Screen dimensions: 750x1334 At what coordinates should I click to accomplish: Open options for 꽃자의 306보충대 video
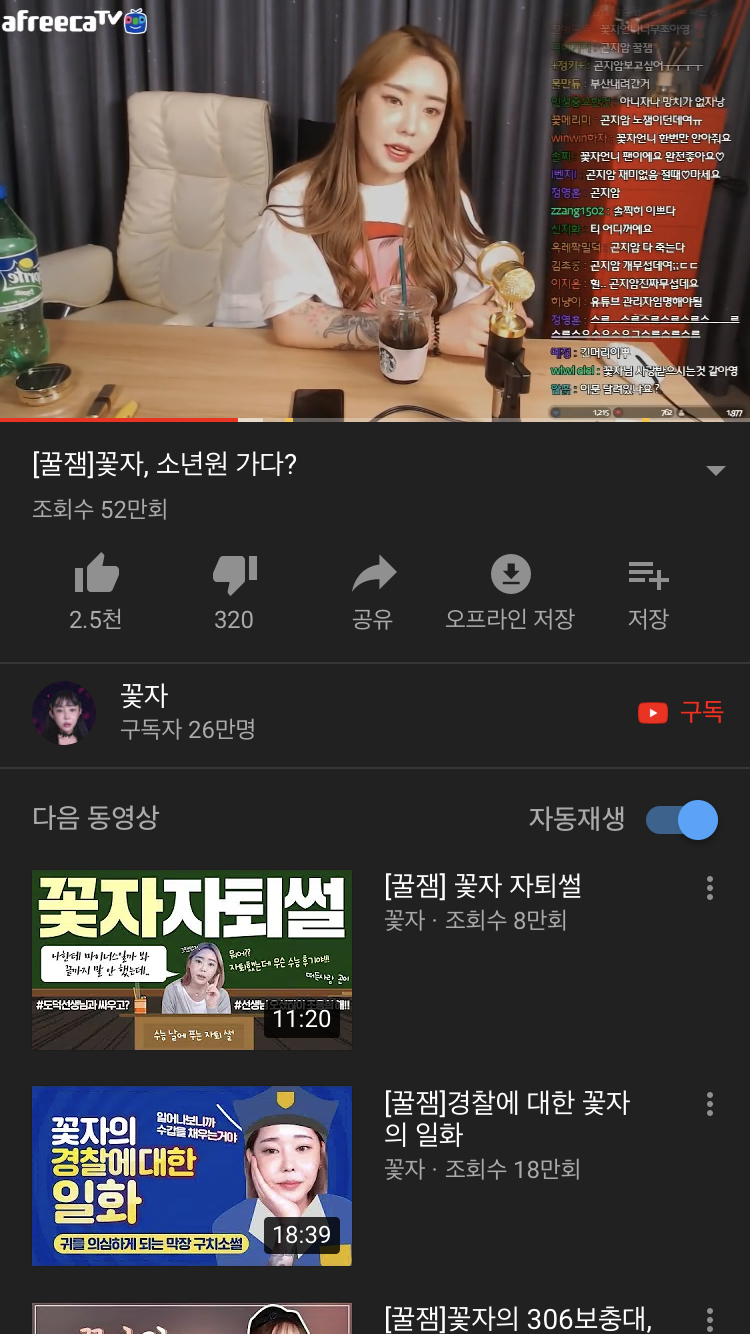709,1319
